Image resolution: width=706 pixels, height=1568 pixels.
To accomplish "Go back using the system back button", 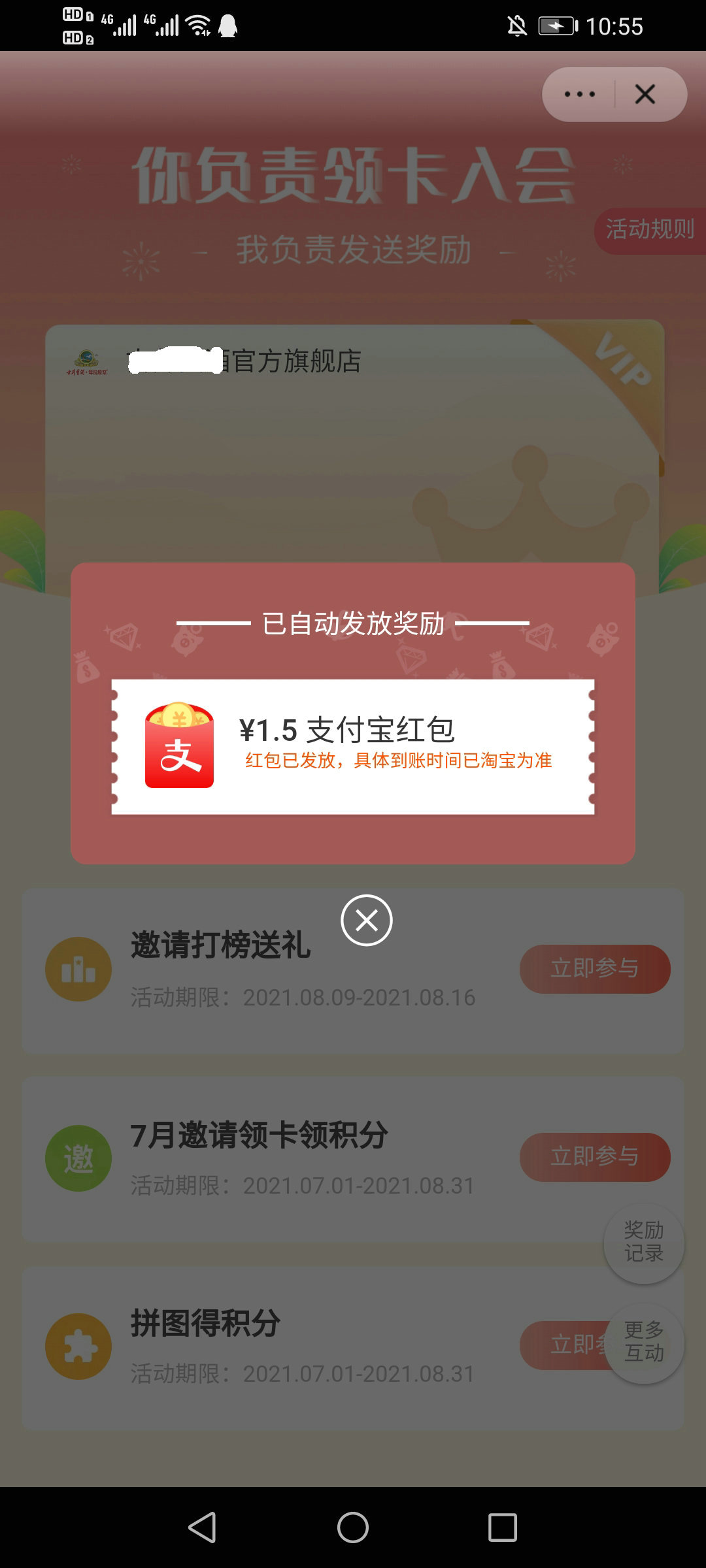I will 202,1527.
